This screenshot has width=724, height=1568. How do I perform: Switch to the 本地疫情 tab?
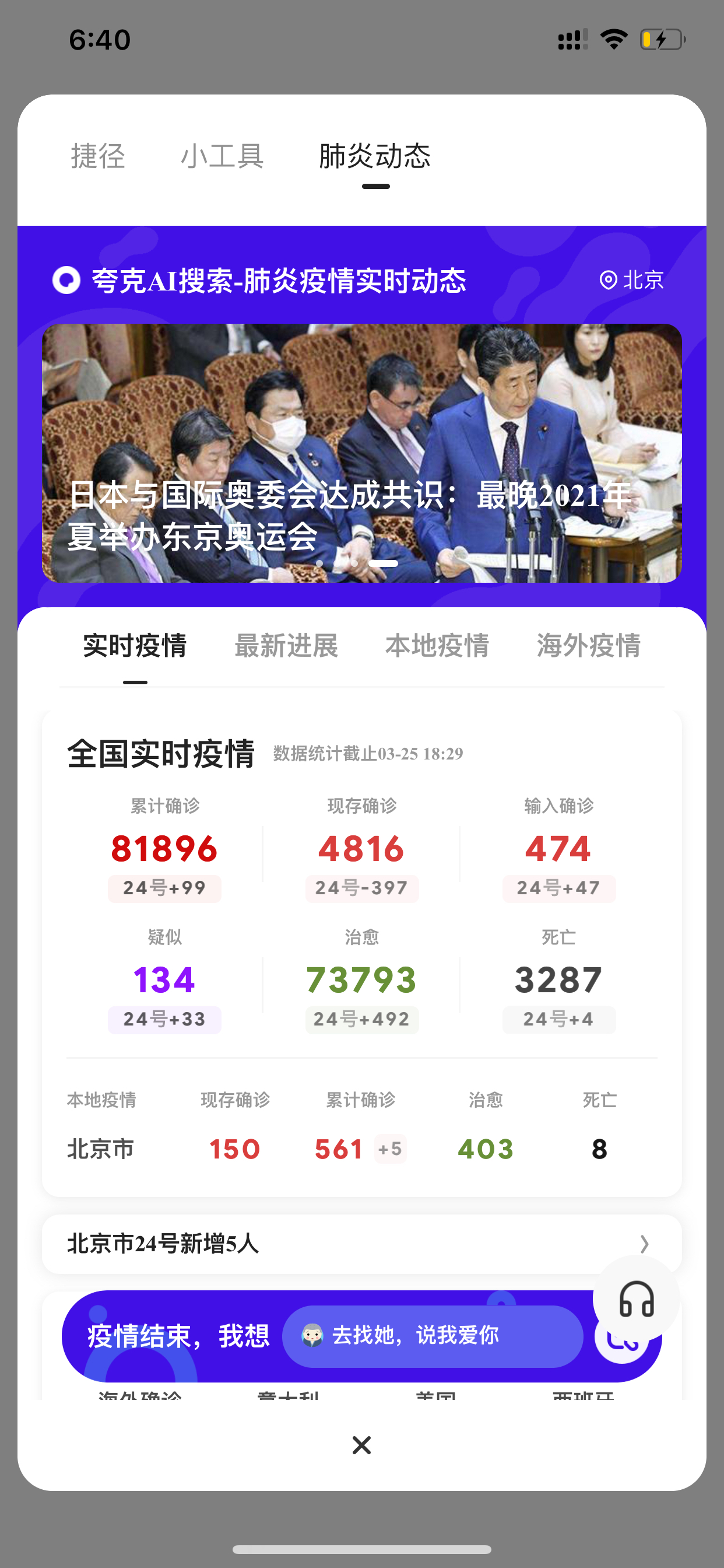pos(437,646)
